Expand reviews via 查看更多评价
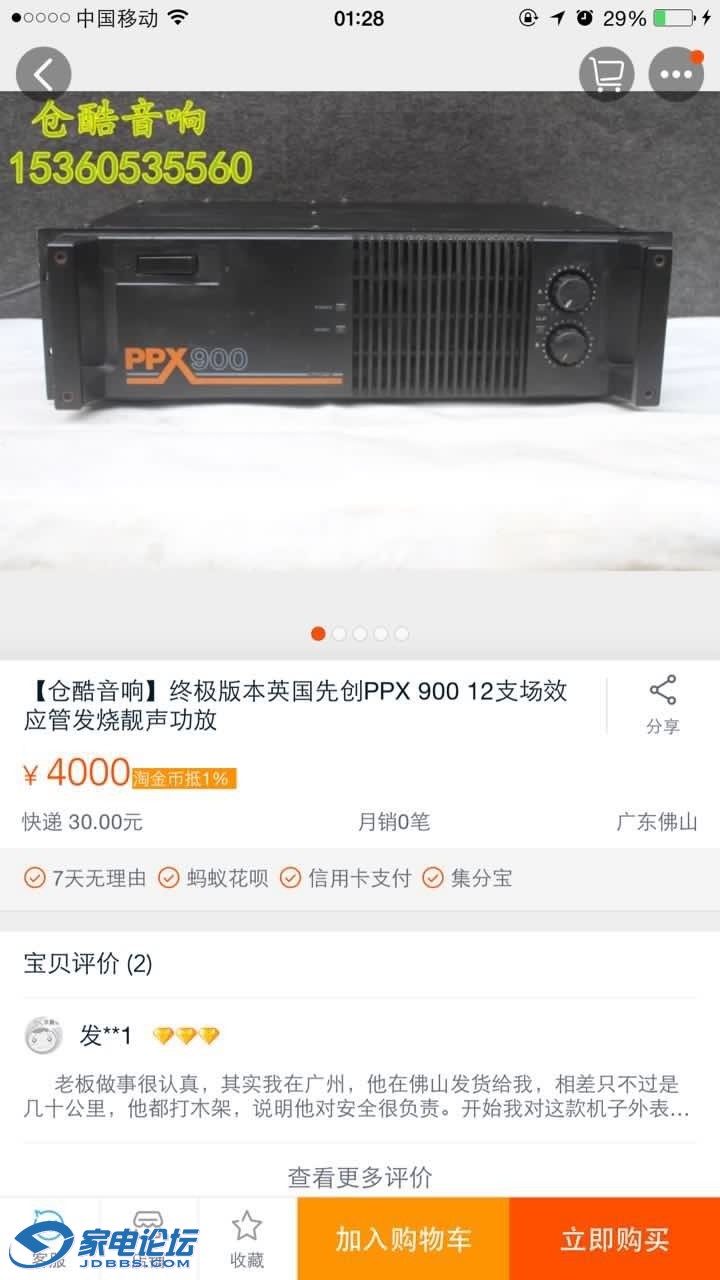Image resolution: width=720 pixels, height=1280 pixels. tap(360, 1177)
